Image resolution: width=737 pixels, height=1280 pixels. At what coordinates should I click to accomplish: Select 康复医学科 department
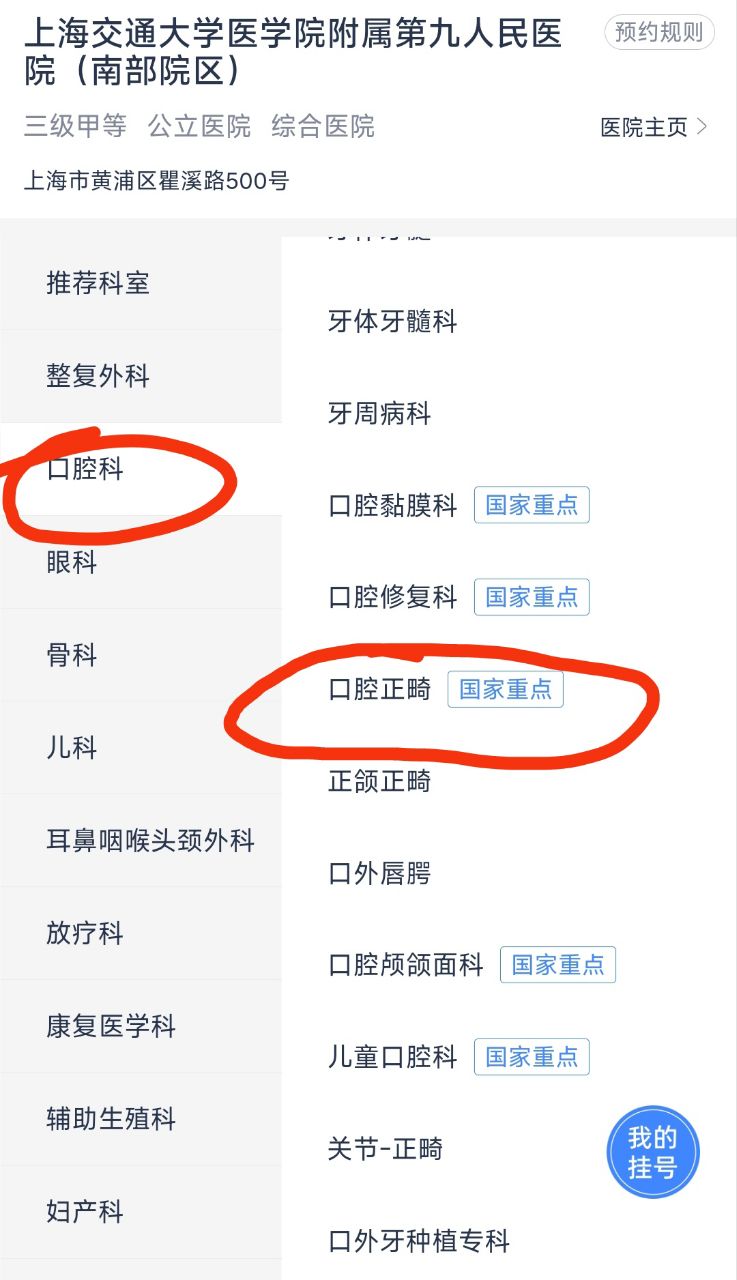(111, 1026)
